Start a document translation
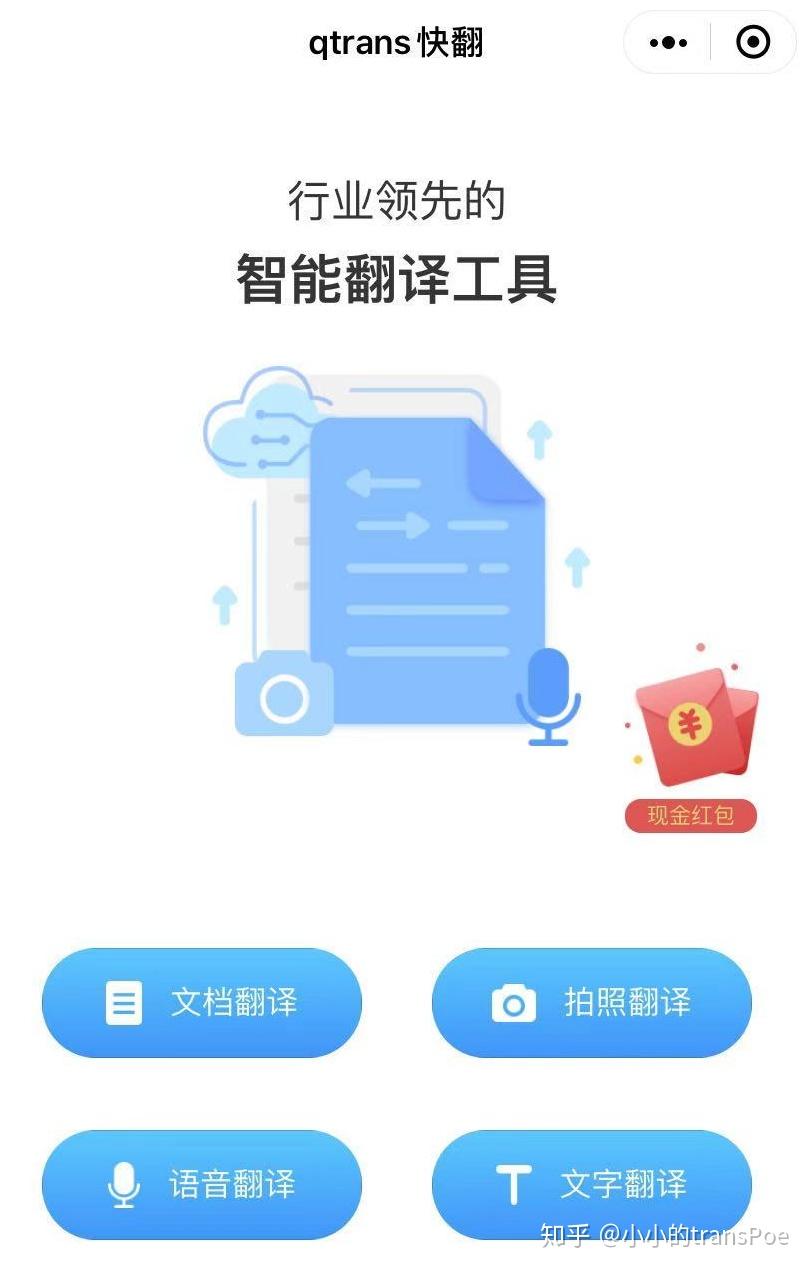Screen dimensions: 810x1269 click(202, 1002)
